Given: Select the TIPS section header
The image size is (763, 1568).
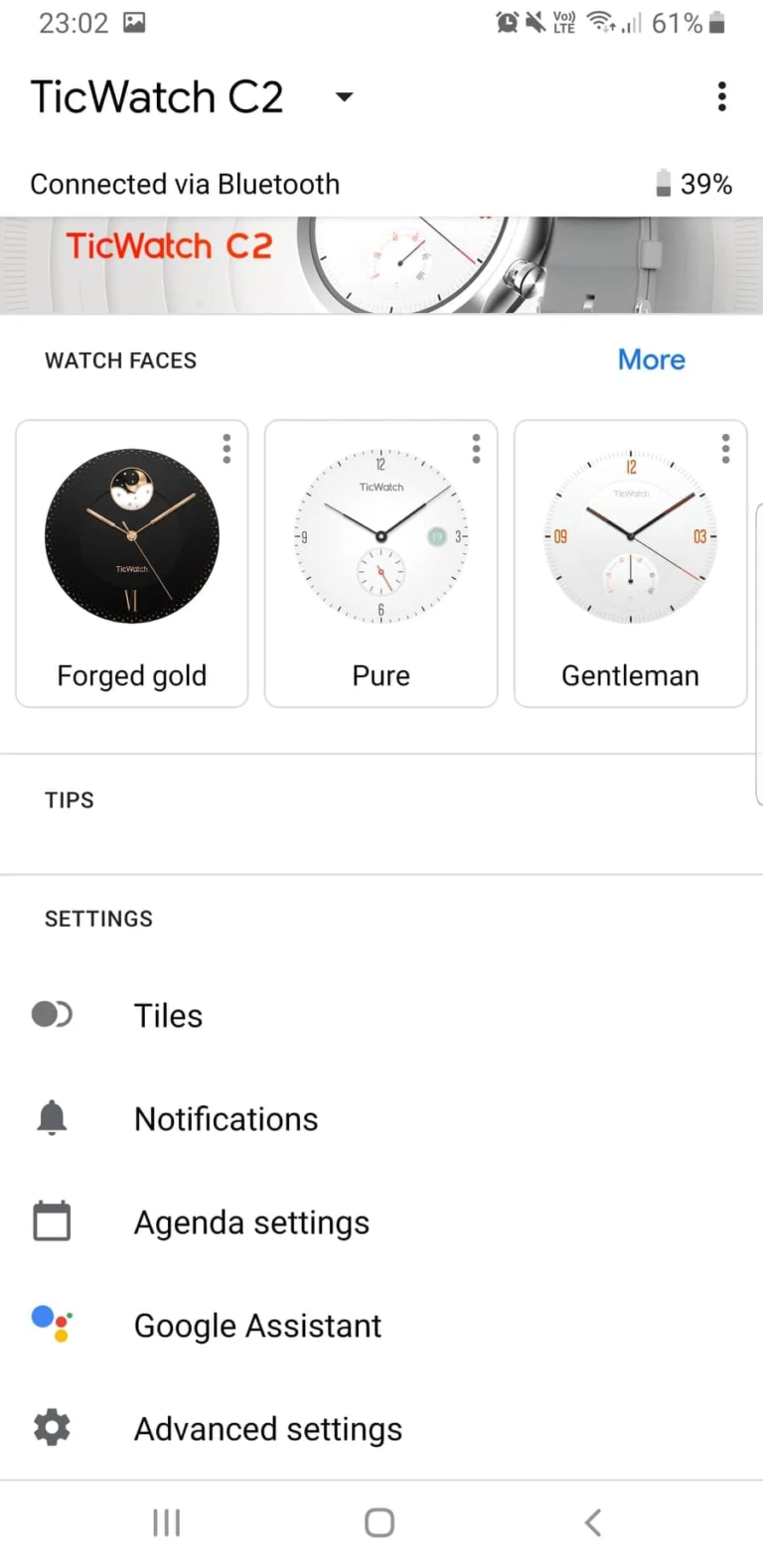Looking at the screenshot, I should click(x=69, y=799).
